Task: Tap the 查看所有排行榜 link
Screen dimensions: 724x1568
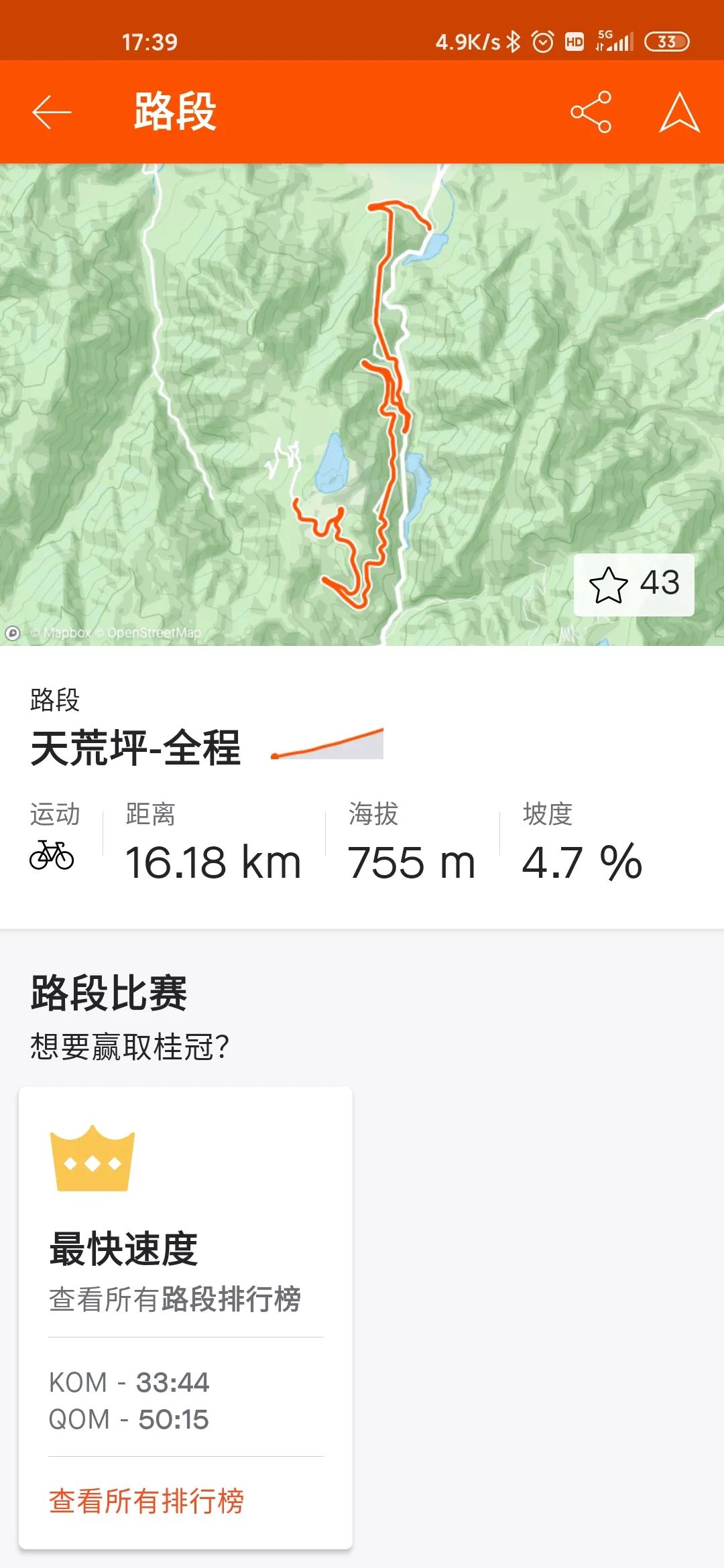Action: tap(146, 1501)
